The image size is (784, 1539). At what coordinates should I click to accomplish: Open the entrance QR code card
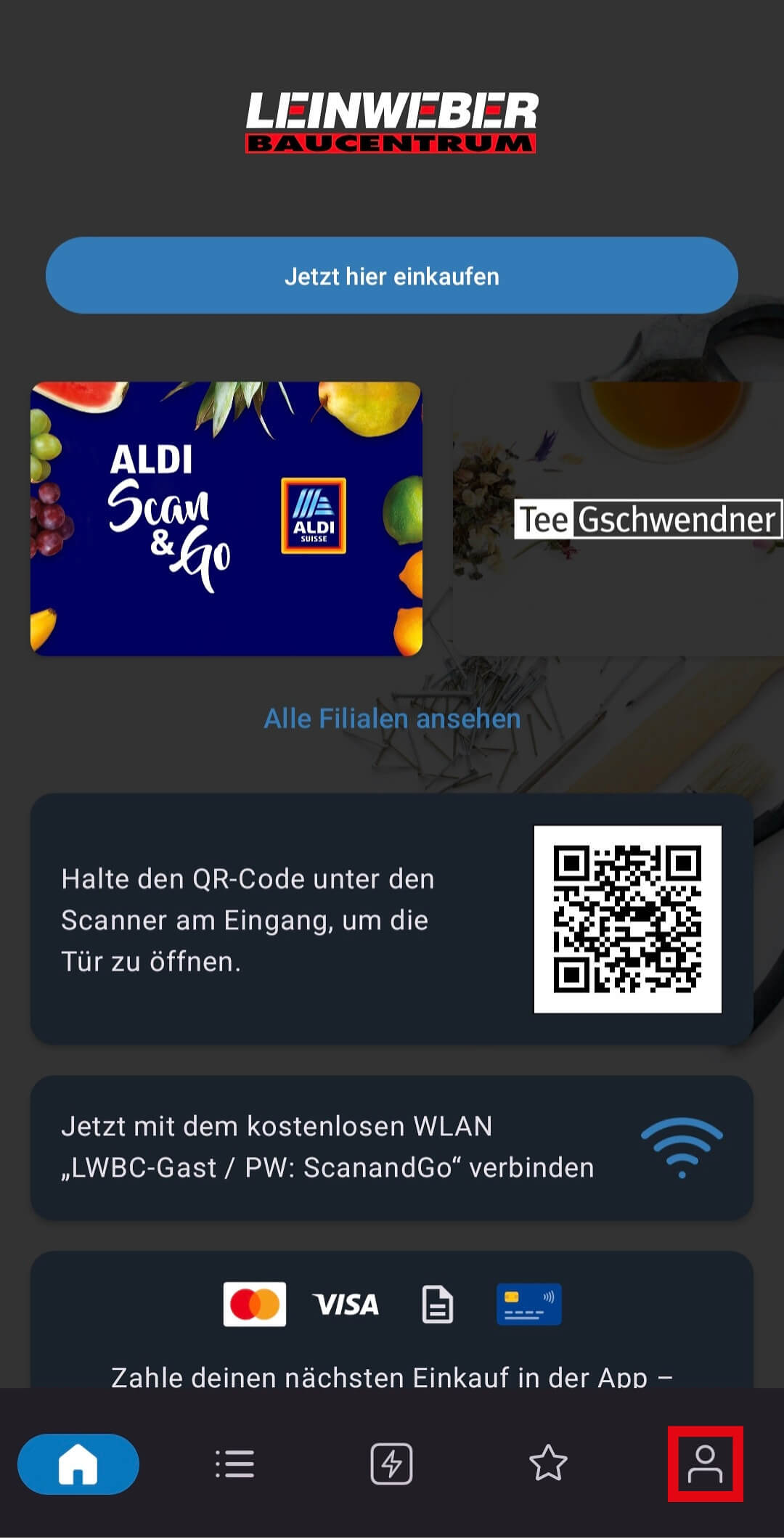(x=391, y=919)
